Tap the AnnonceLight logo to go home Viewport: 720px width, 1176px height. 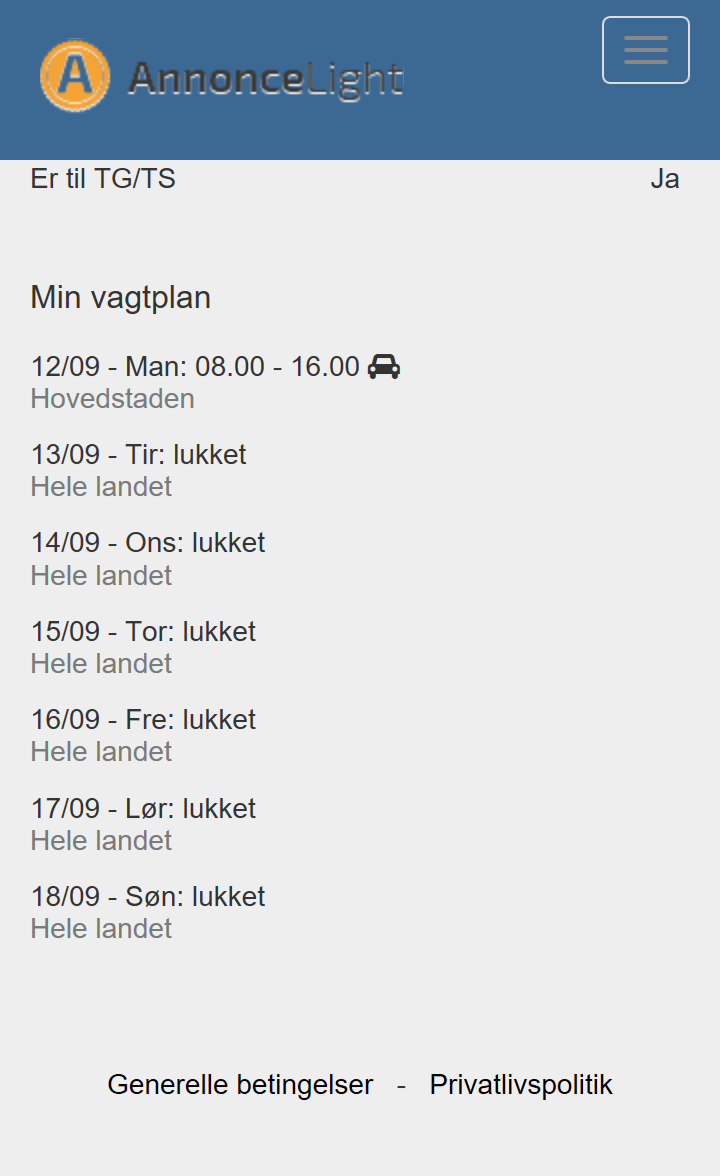222,76
